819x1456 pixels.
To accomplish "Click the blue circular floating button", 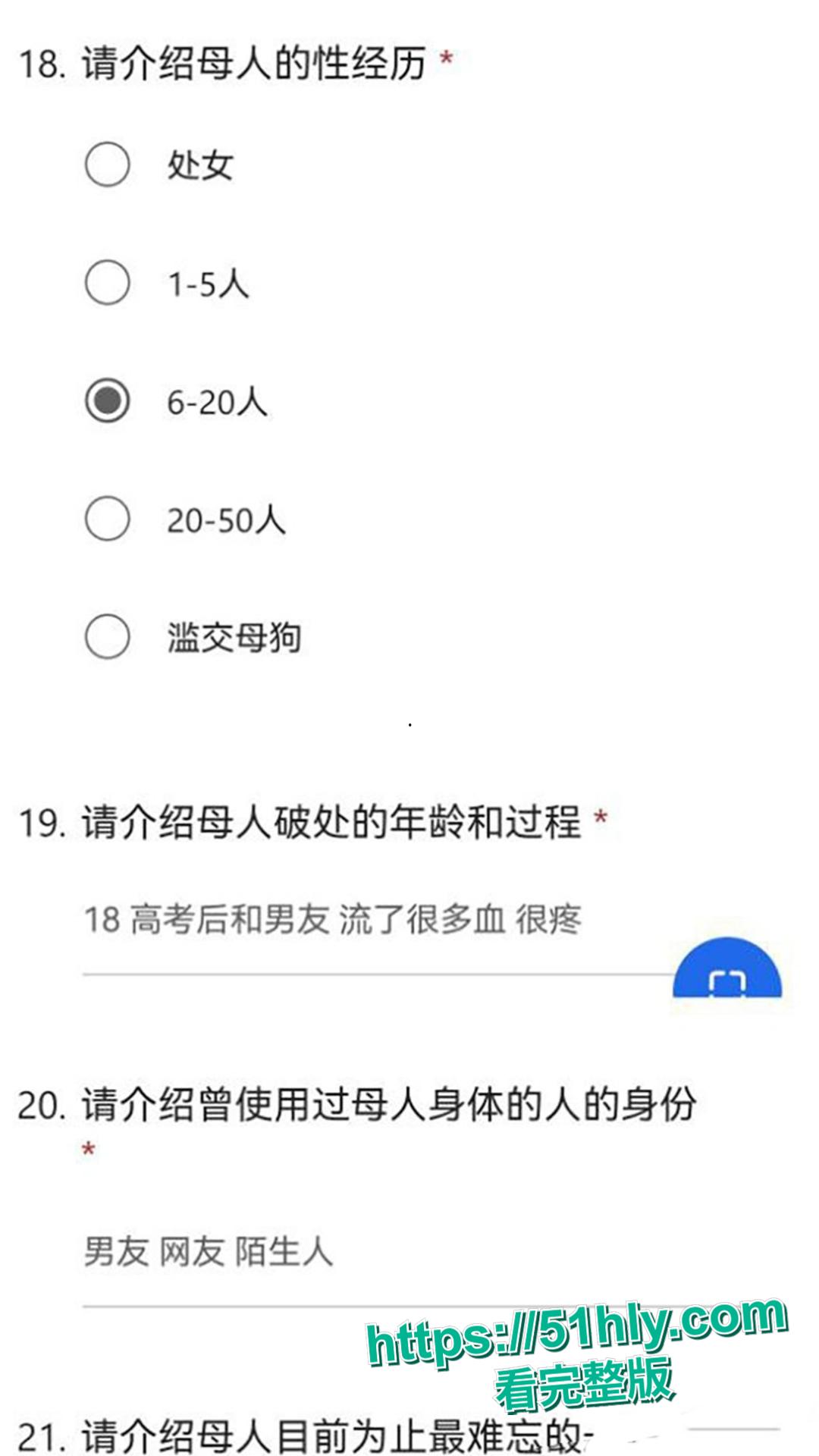I will pyautogui.click(x=726, y=974).
